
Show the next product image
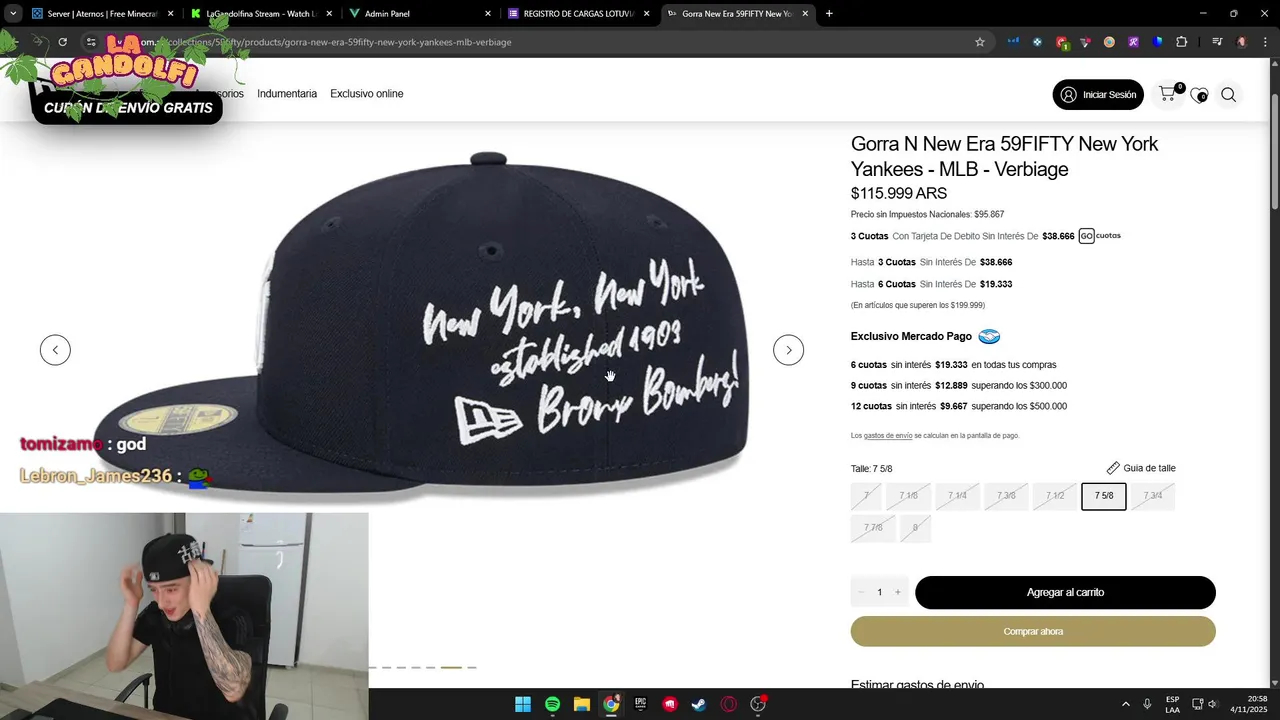point(788,350)
